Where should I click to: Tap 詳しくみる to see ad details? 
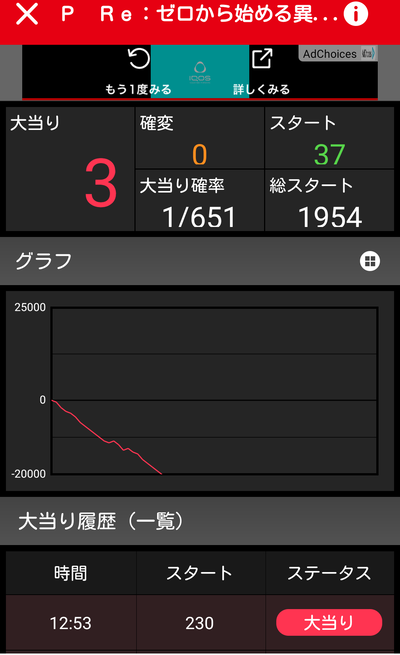[261, 71]
